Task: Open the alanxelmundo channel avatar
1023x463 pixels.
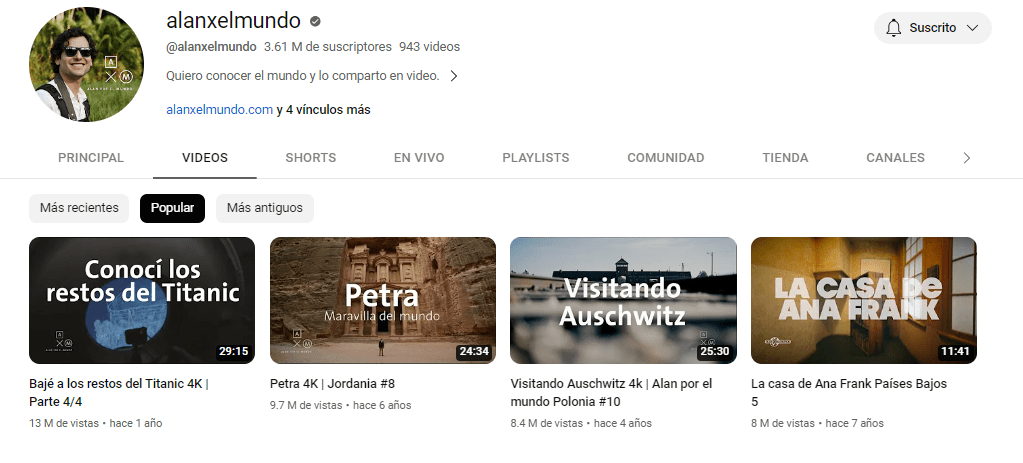Action: coord(88,68)
